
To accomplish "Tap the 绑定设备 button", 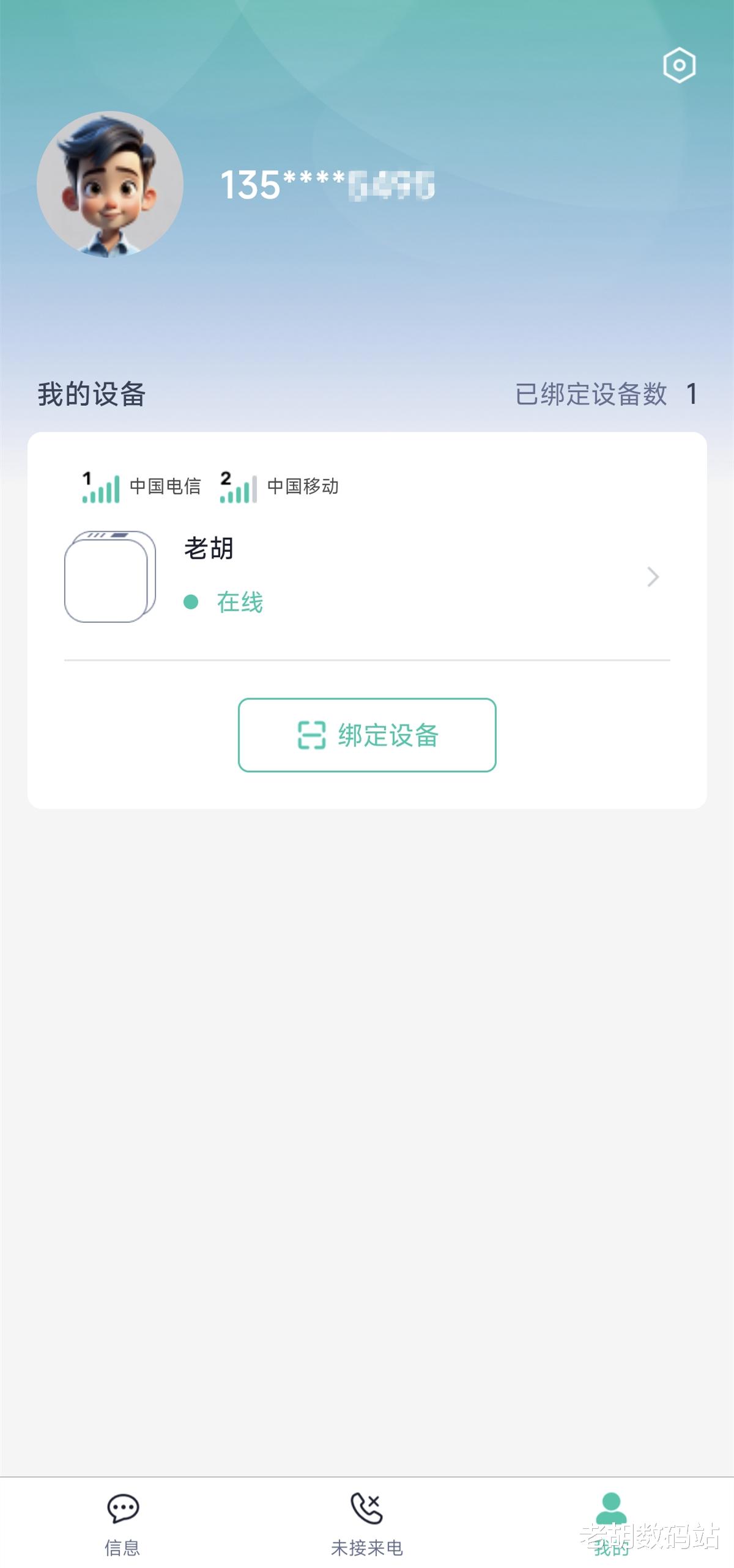I will click(x=367, y=735).
